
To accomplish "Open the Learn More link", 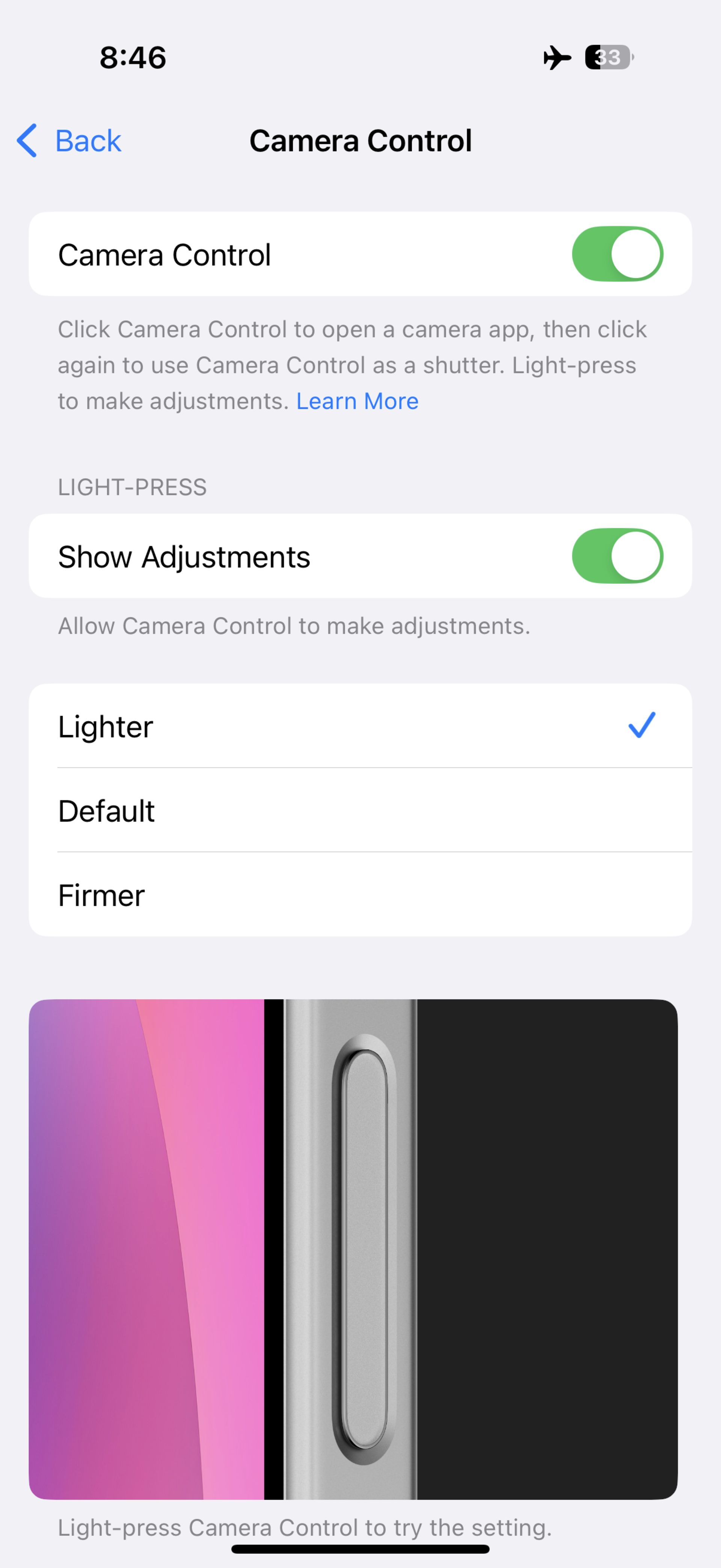I will [x=357, y=402].
